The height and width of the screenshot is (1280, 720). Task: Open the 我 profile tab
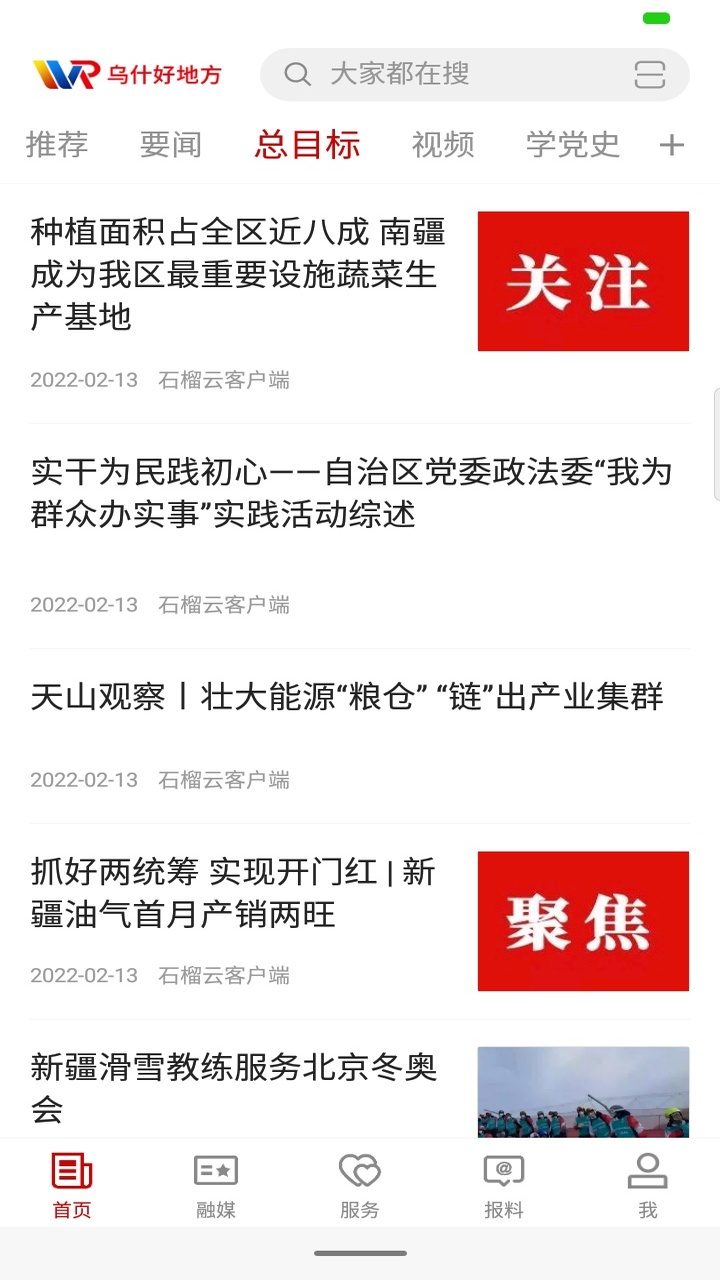click(648, 1186)
